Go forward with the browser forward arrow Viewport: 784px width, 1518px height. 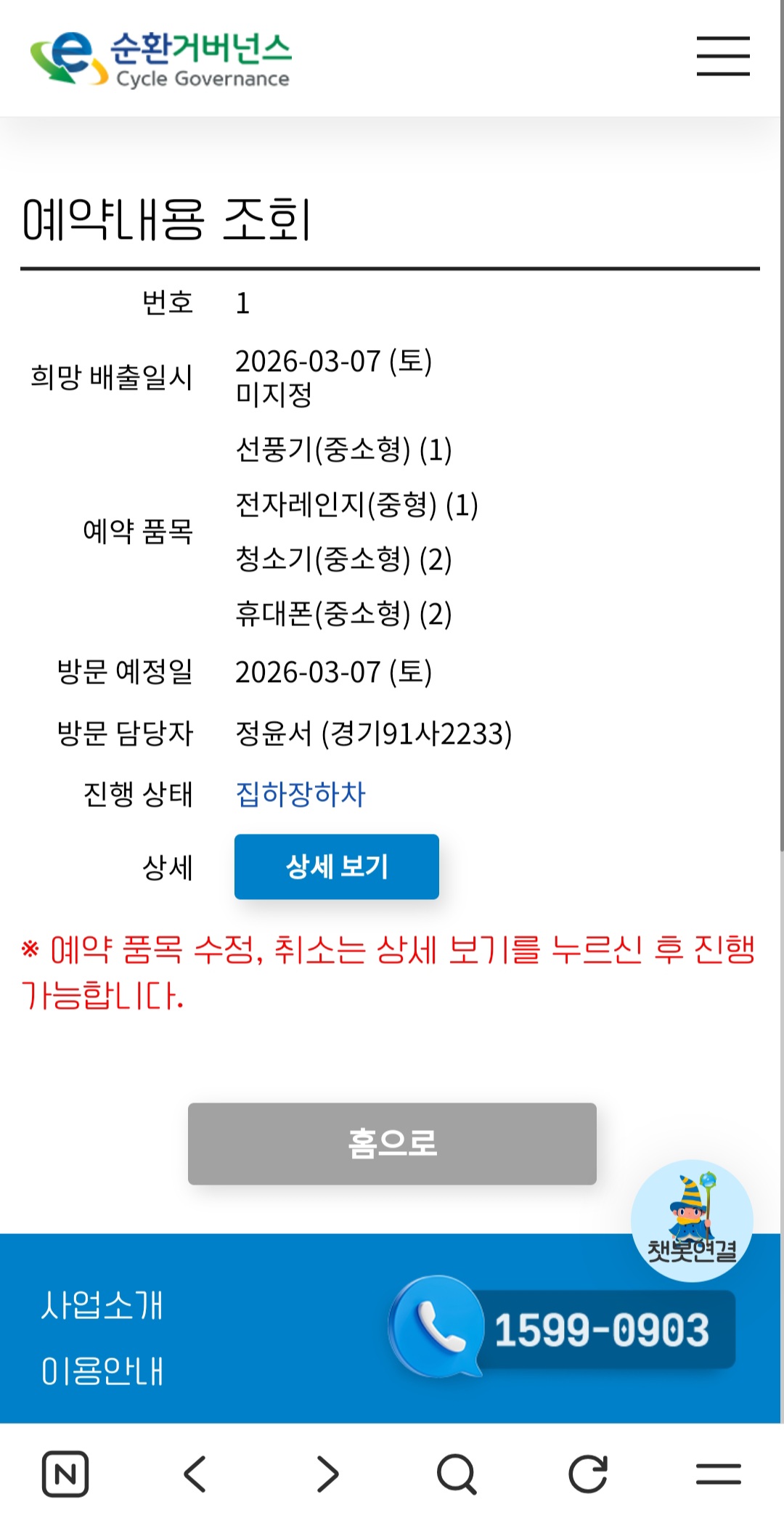click(x=327, y=1474)
